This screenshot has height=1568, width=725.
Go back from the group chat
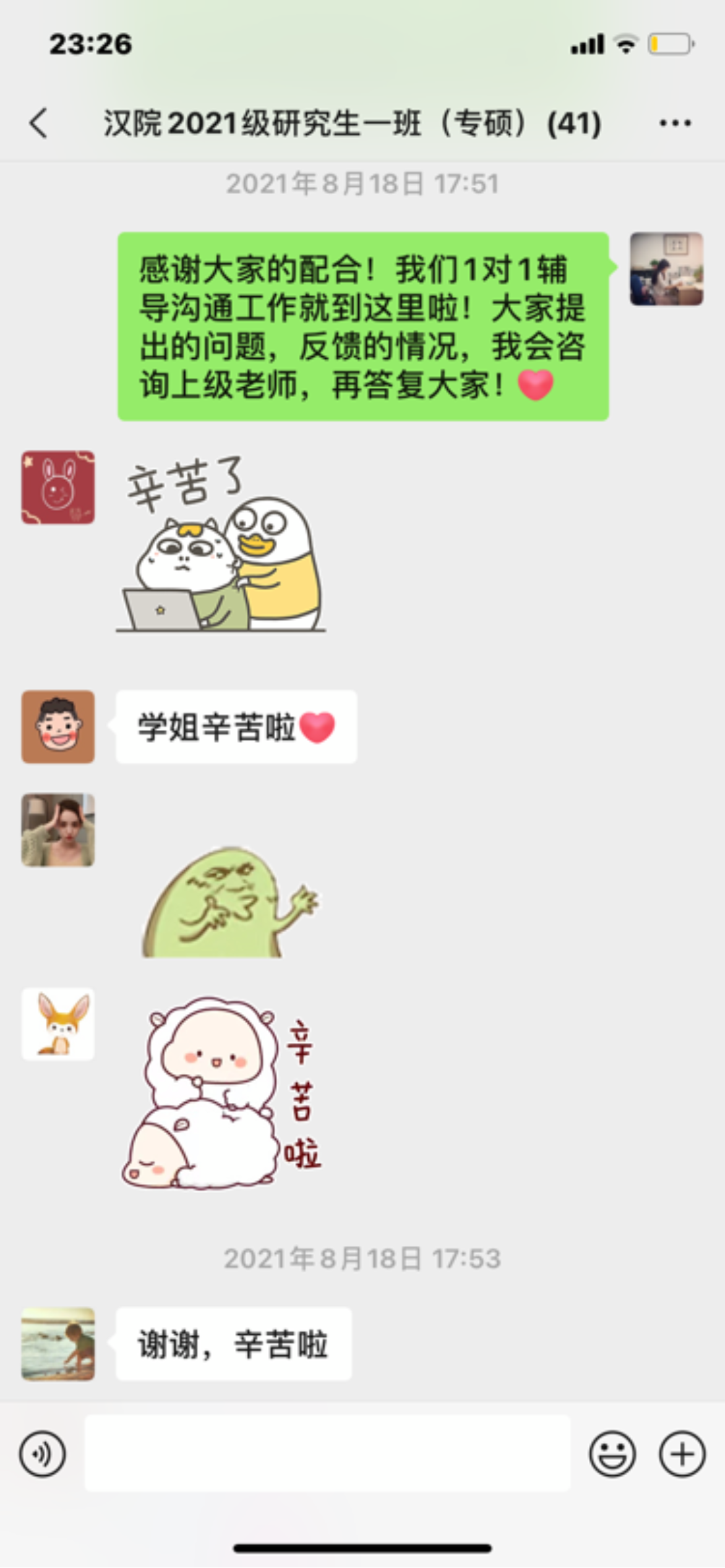pos(38,122)
